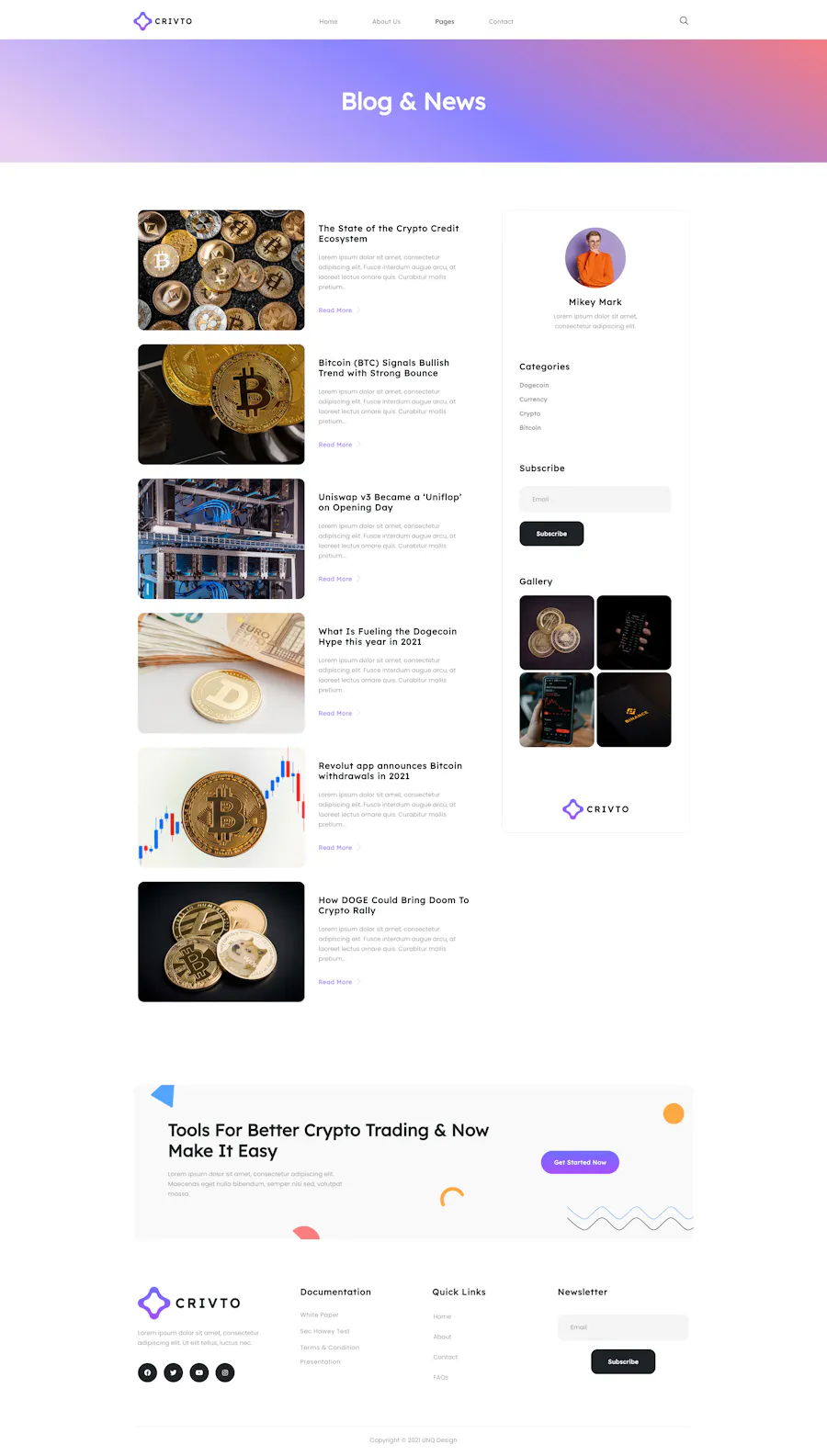827x1456 pixels.
Task: Read more on DOGE Doom article
Action: 335,982
